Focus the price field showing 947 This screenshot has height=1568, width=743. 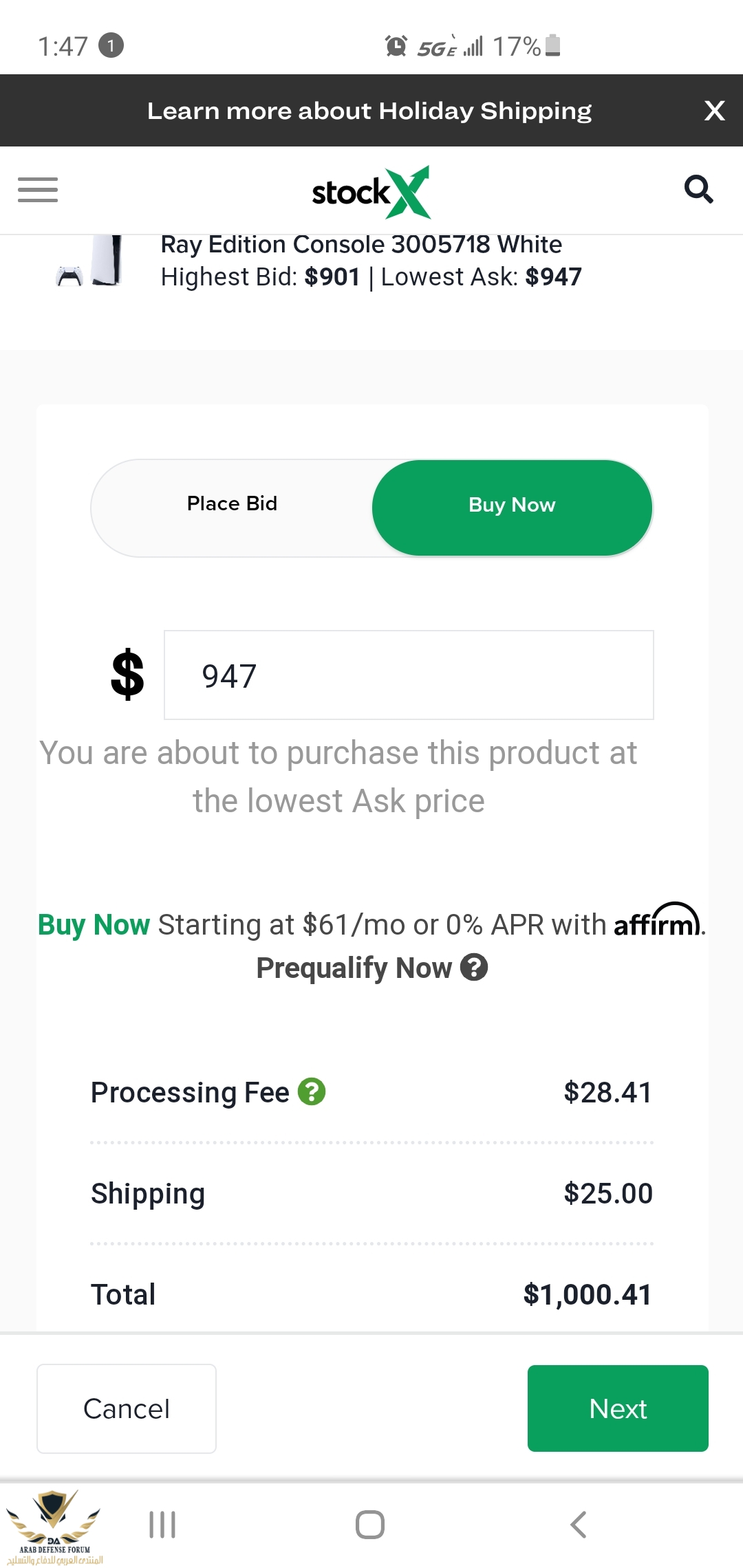[x=409, y=675]
